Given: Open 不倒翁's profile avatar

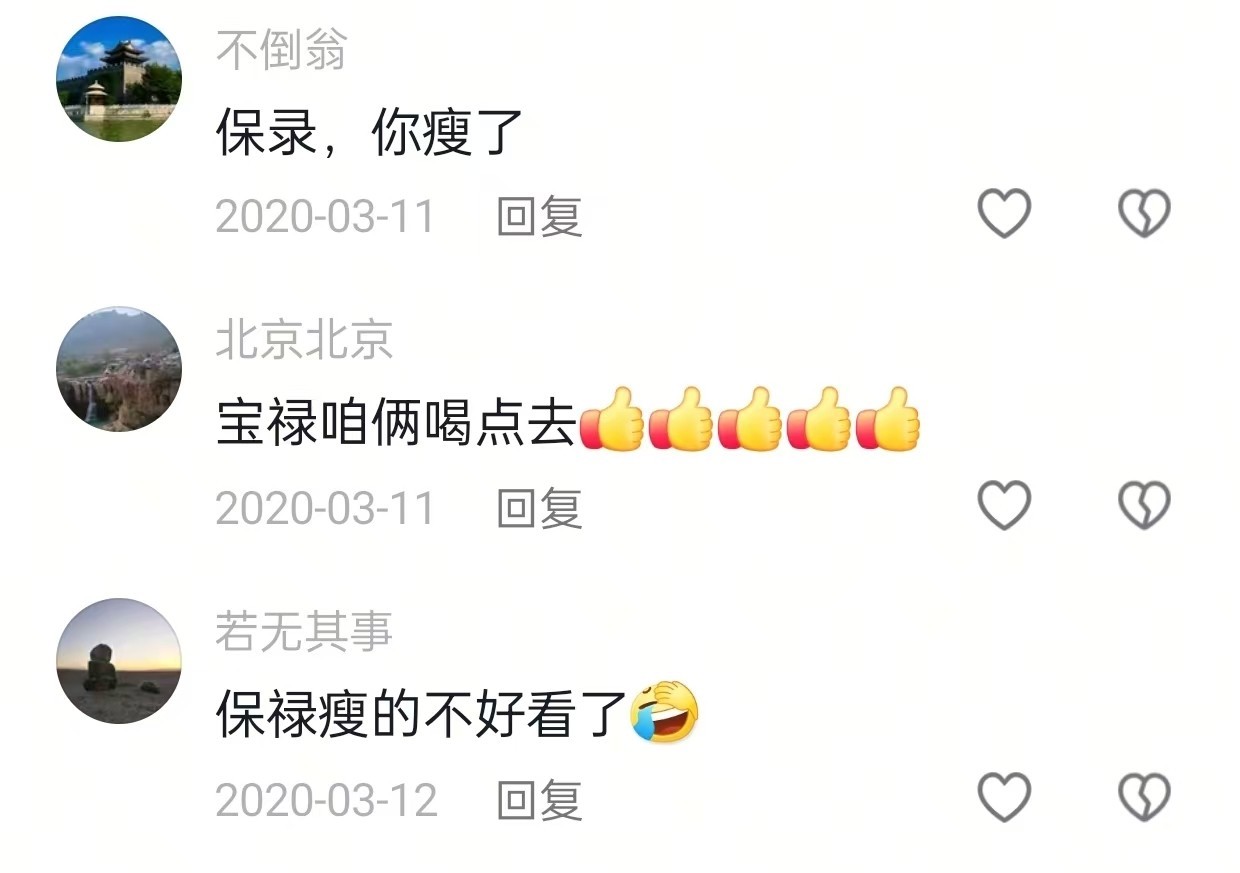Looking at the screenshot, I should [x=119, y=79].
